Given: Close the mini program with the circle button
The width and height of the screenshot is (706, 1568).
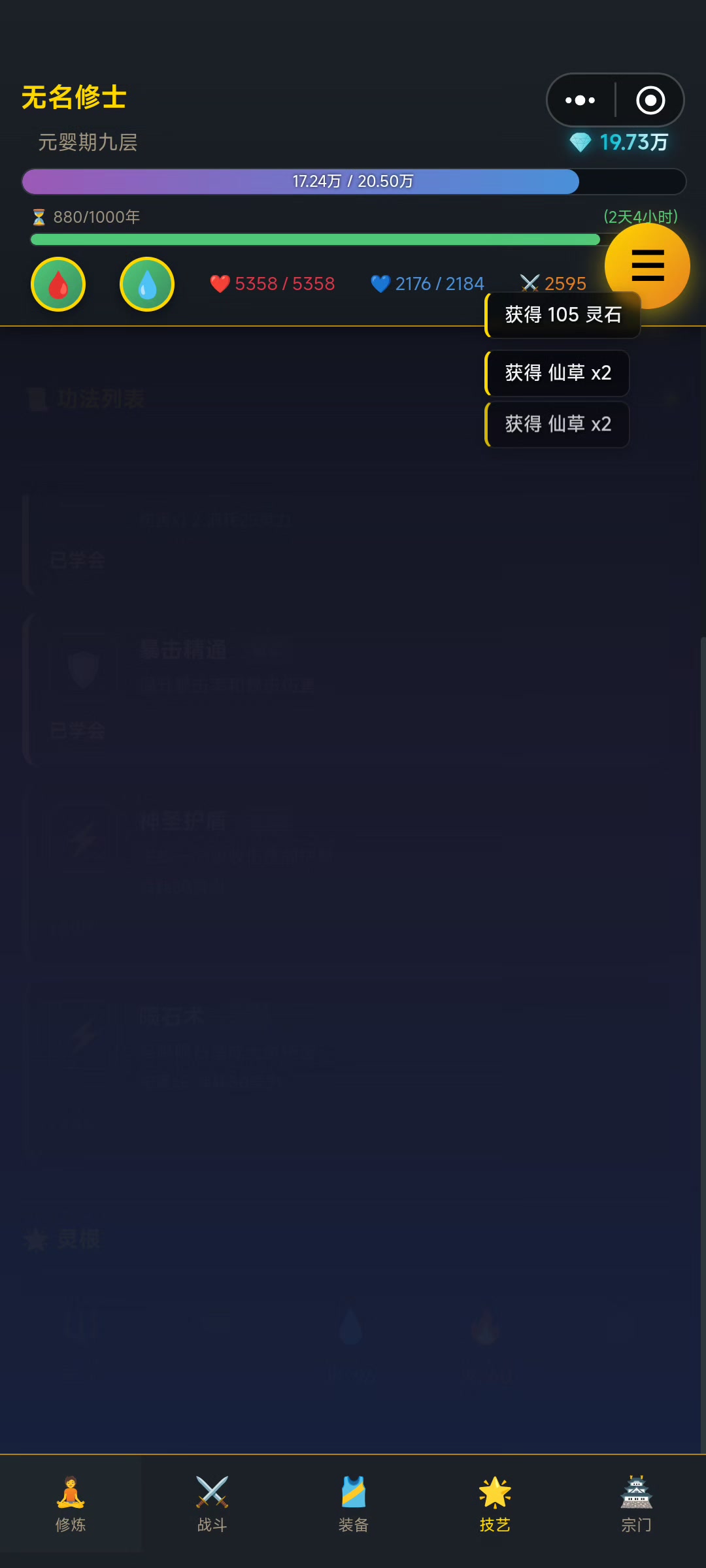Looking at the screenshot, I should [650, 100].
